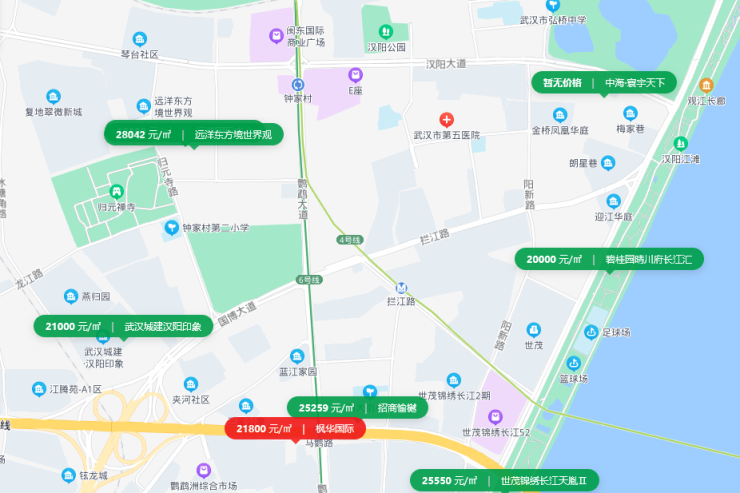This screenshot has width=740, height=493.
Task: View the 世茂锦绣长江天胤II 25550 元/㎡ marker
Action: pyautogui.click(x=505, y=481)
